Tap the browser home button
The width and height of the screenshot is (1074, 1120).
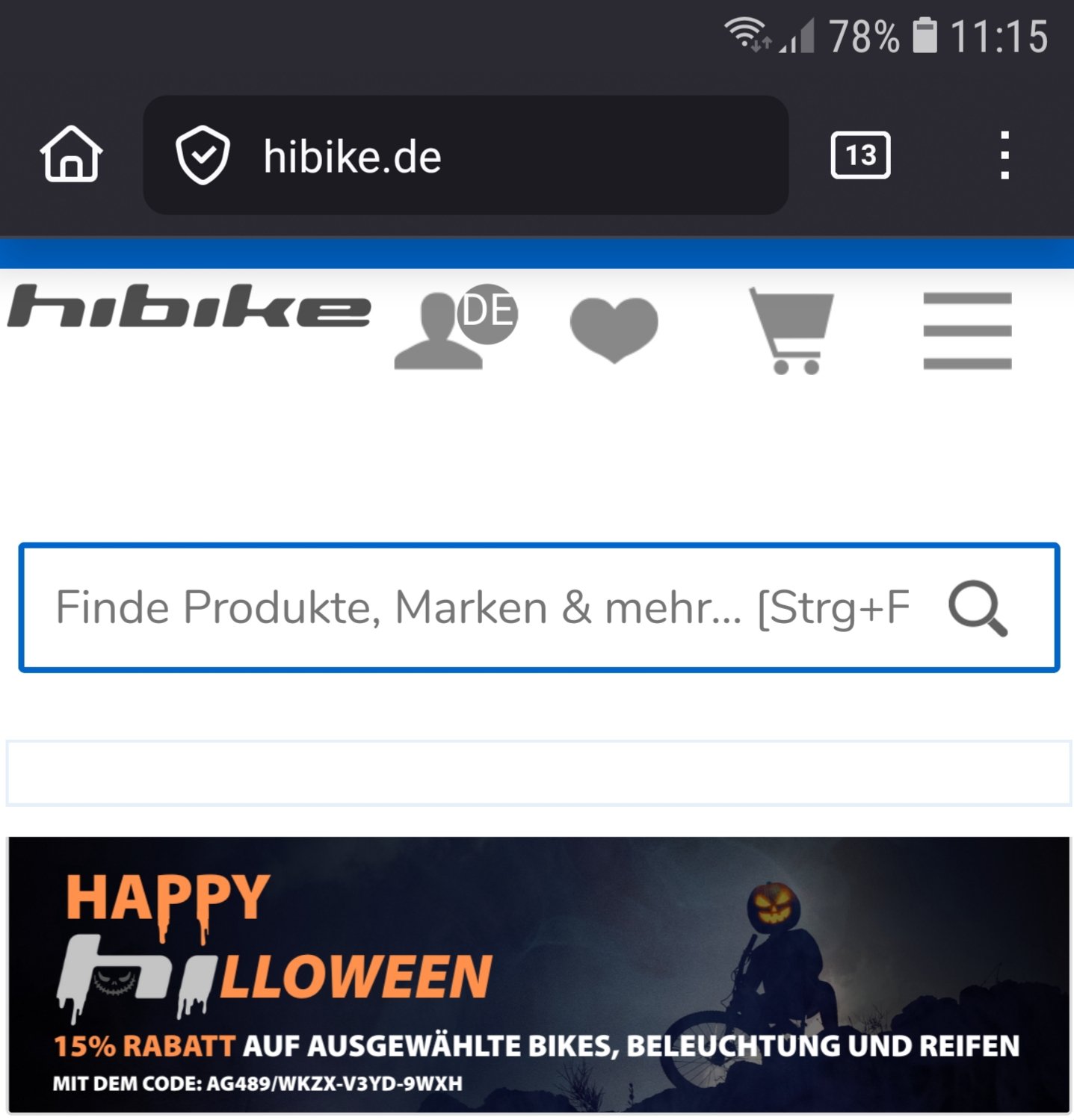coord(71,155)
